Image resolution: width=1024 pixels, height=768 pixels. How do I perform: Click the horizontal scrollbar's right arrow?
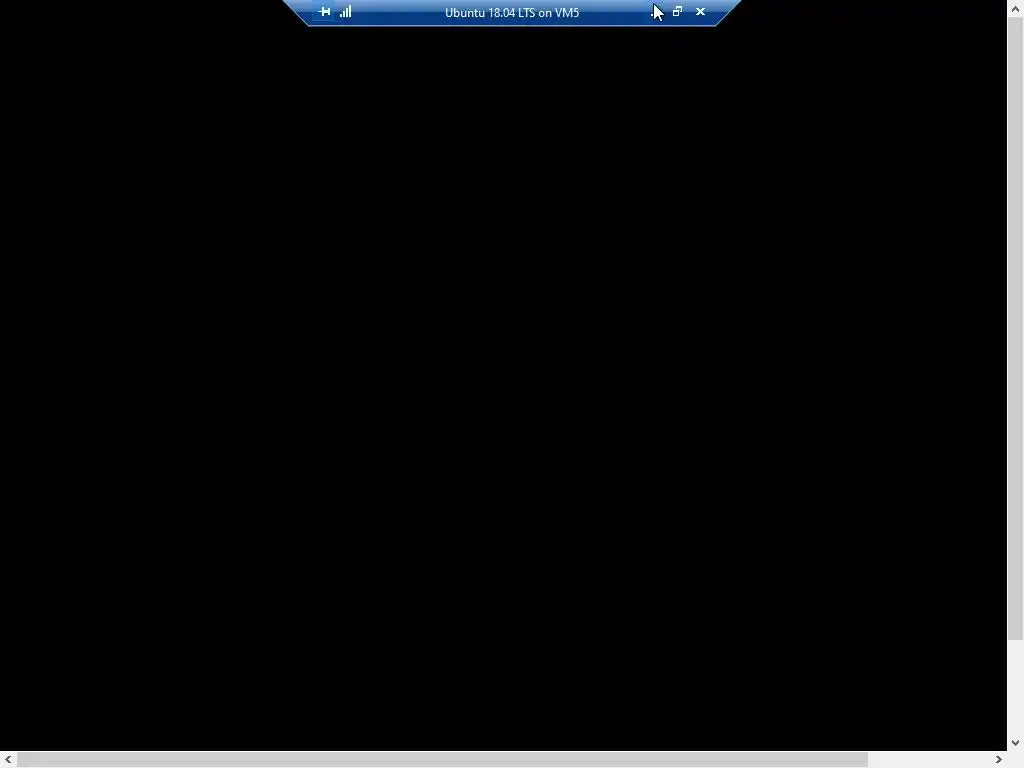998,760
